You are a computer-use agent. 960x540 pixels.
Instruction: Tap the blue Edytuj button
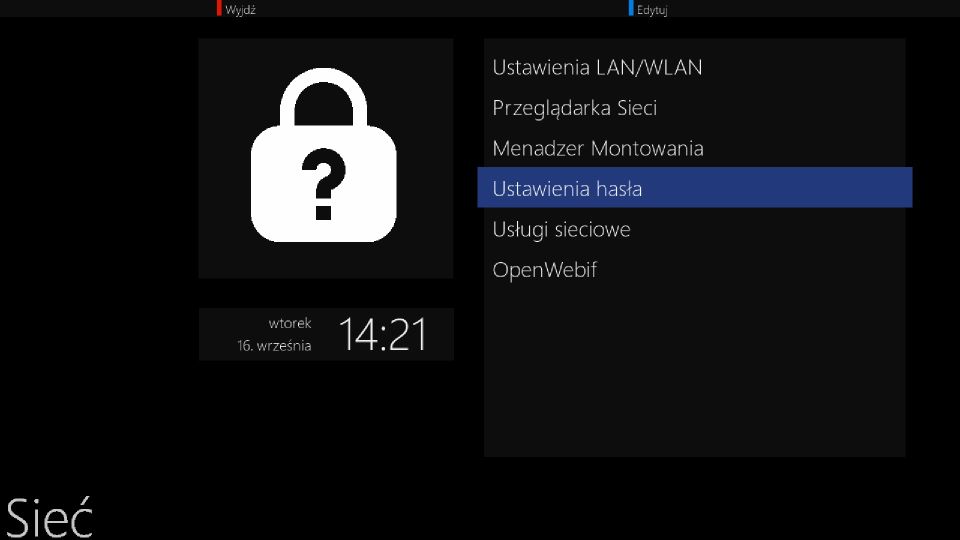pyautogui.click(x=650, y=9)
